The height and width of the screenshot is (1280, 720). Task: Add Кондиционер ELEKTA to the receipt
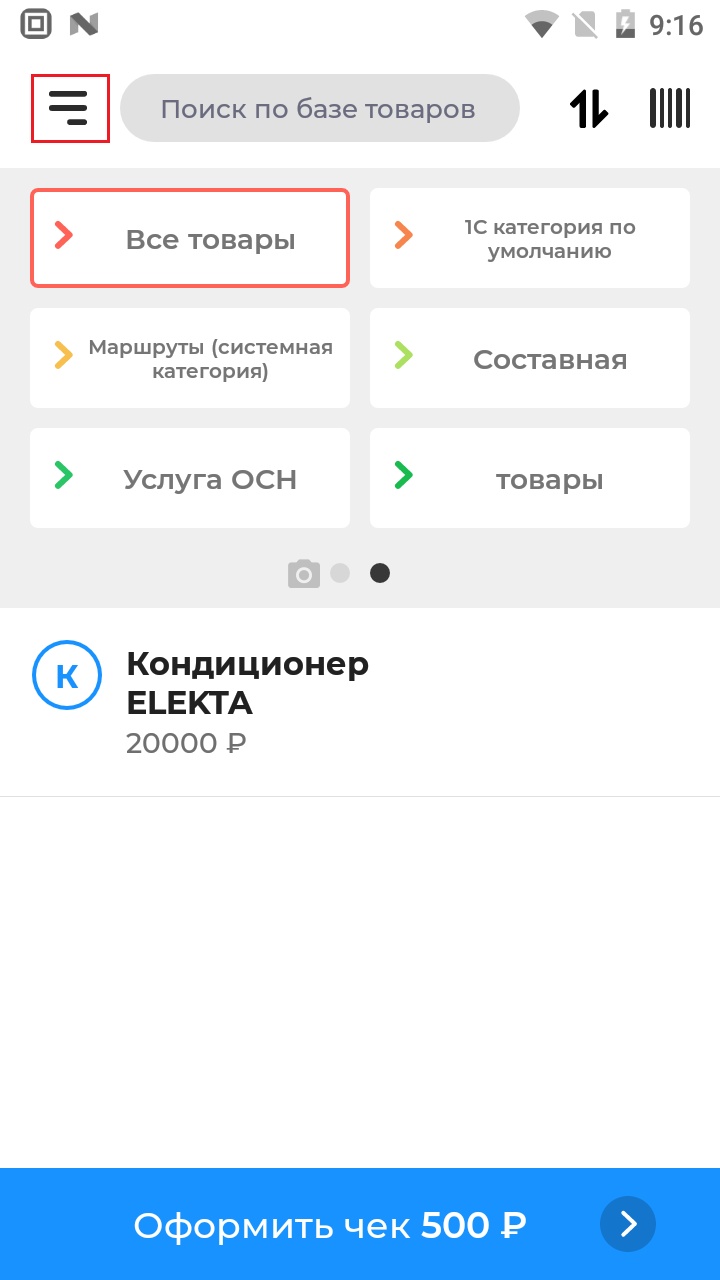[x=360, y=702]
